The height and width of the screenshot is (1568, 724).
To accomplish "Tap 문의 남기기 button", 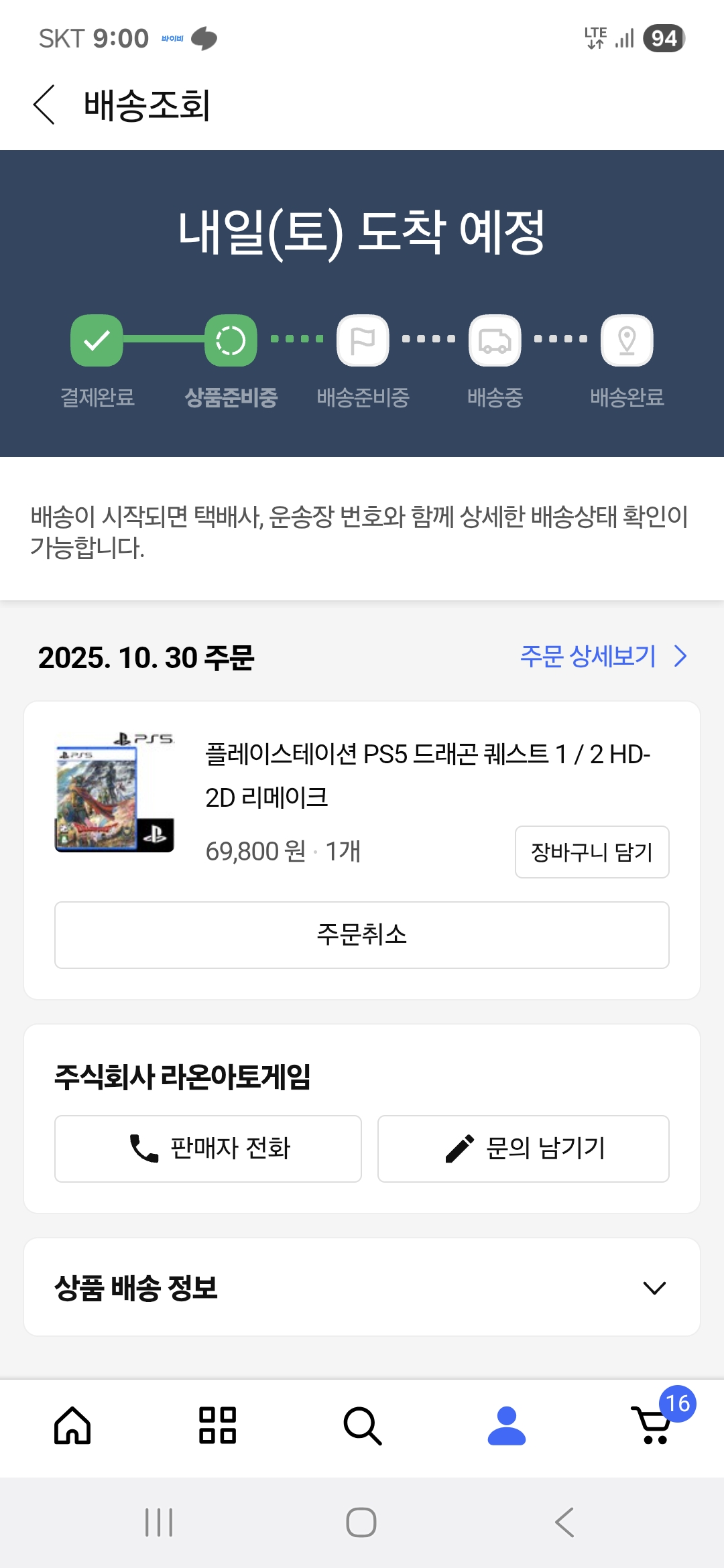I will (523, 1149).
